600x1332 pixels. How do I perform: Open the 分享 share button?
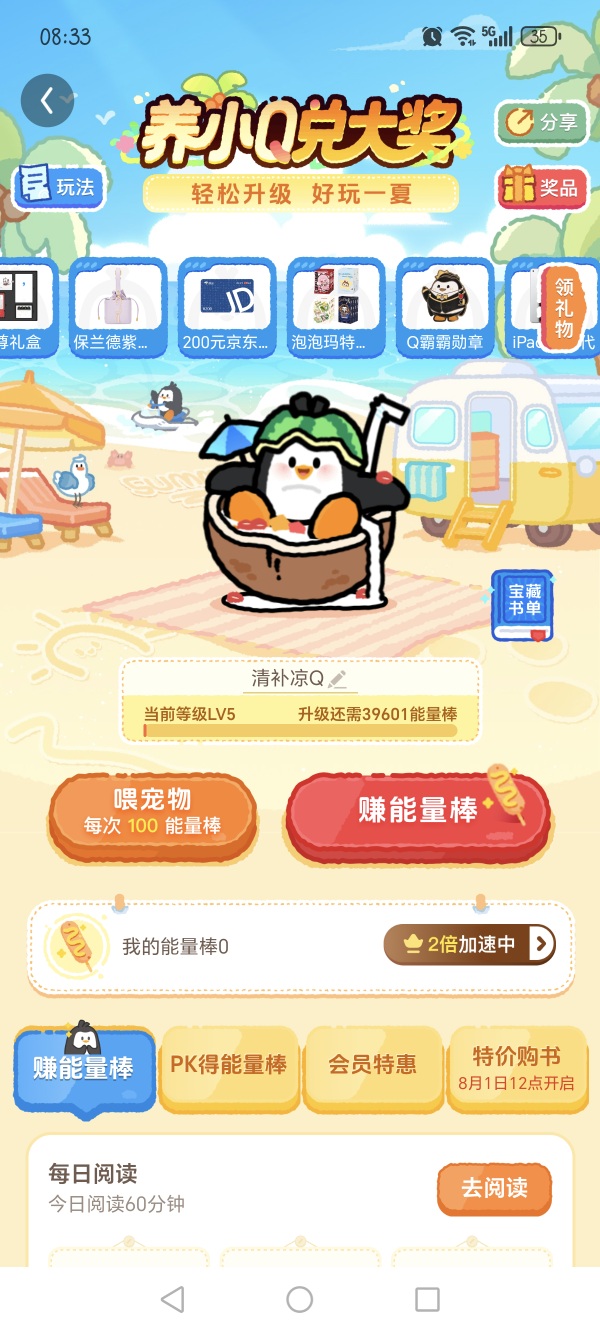click(541, 123)
